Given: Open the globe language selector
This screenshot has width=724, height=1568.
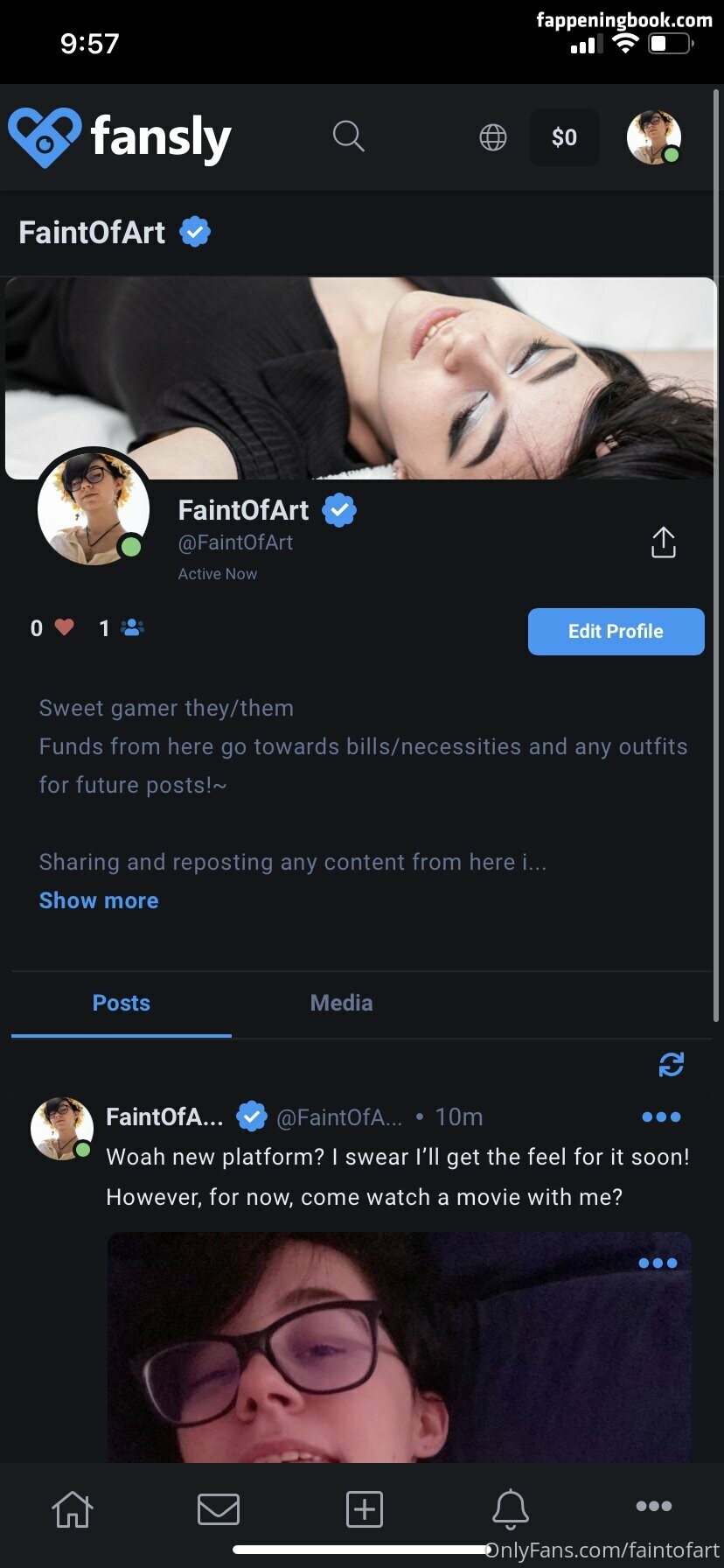Looking at the screenshot, I should [x=493, y=137].
